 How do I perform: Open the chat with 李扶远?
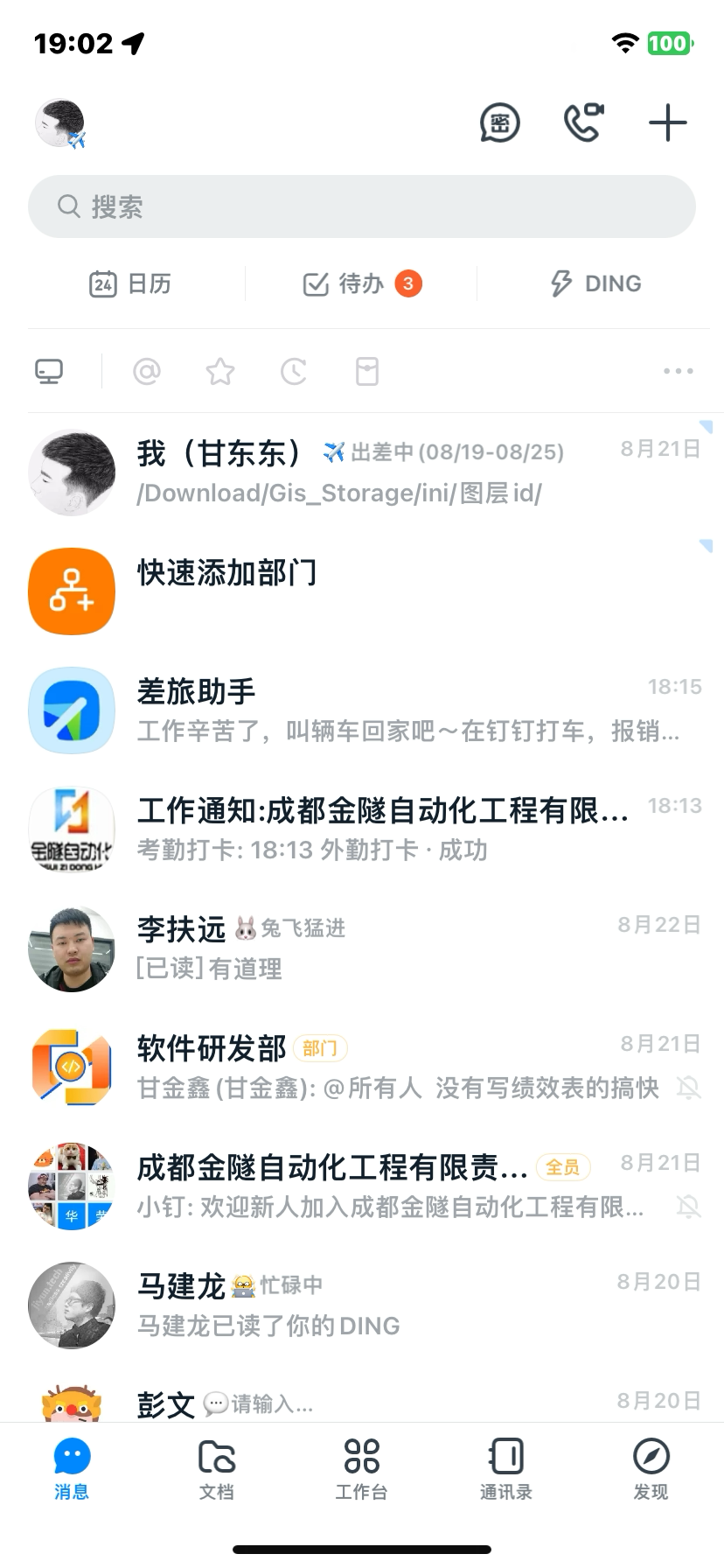point(362,948)
